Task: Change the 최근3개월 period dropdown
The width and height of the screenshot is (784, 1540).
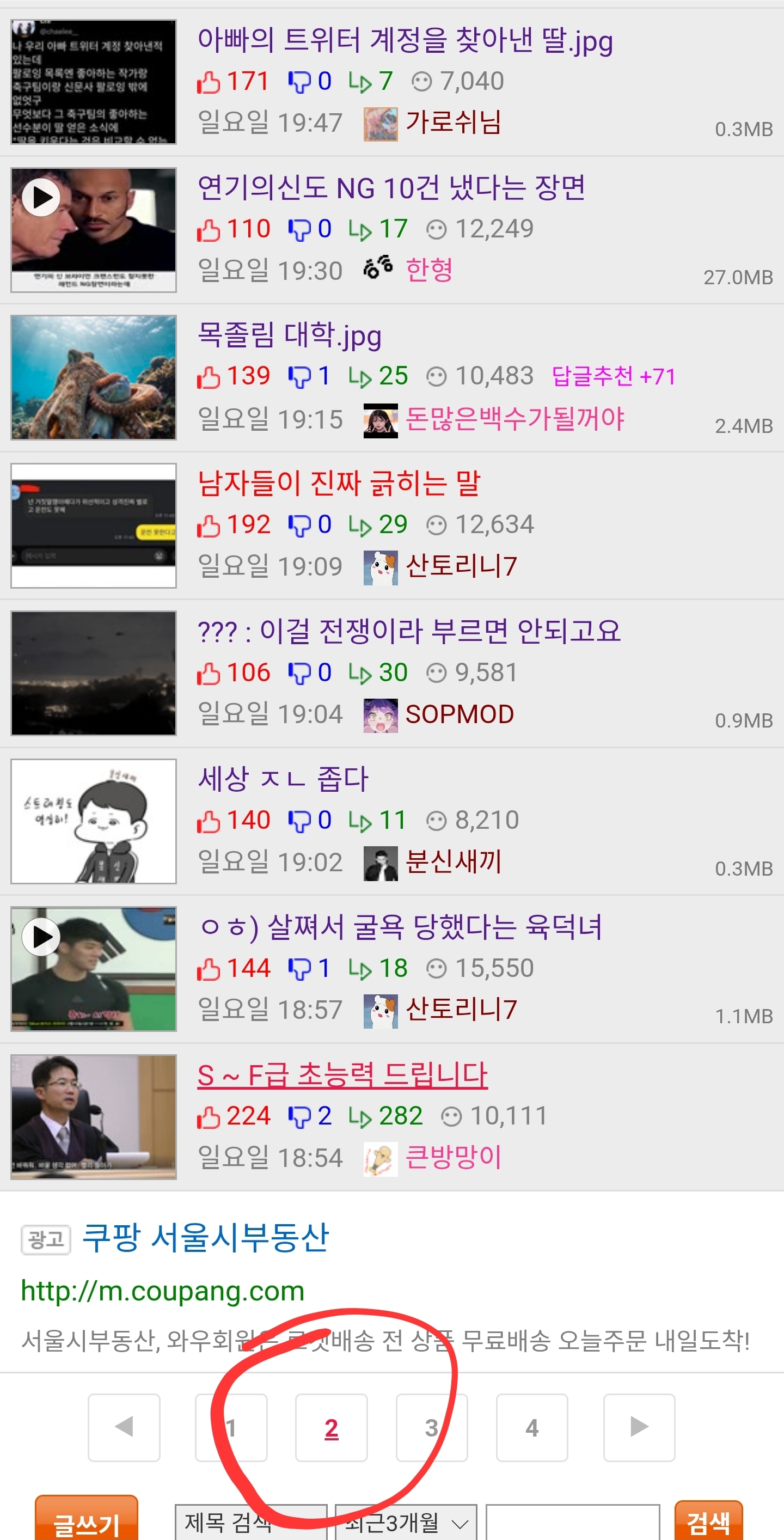Action: click(406, 1522)
